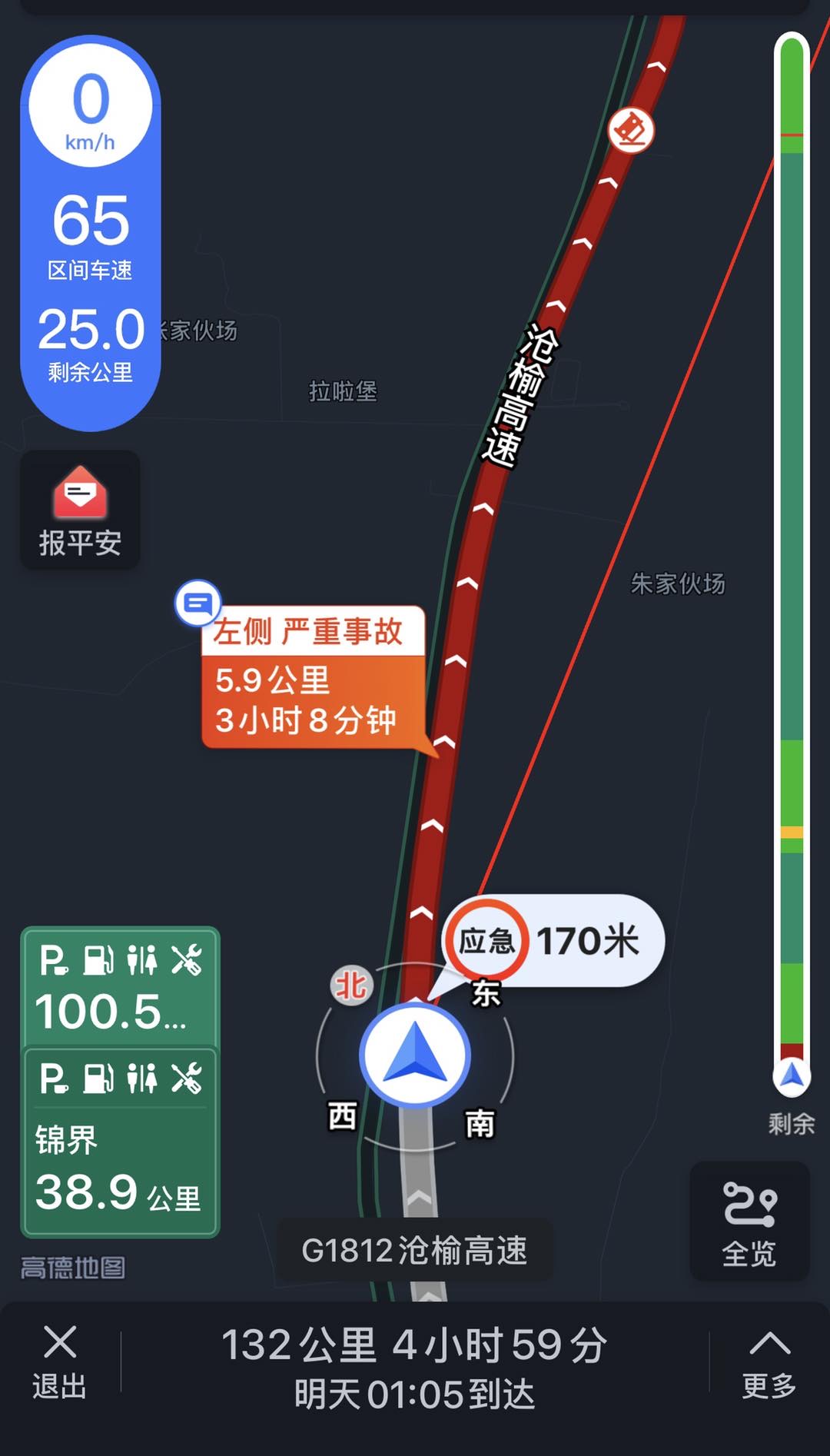The image size is (830, 1456).
Task: Exit navigation with 退出
Action: point(60,1362)
